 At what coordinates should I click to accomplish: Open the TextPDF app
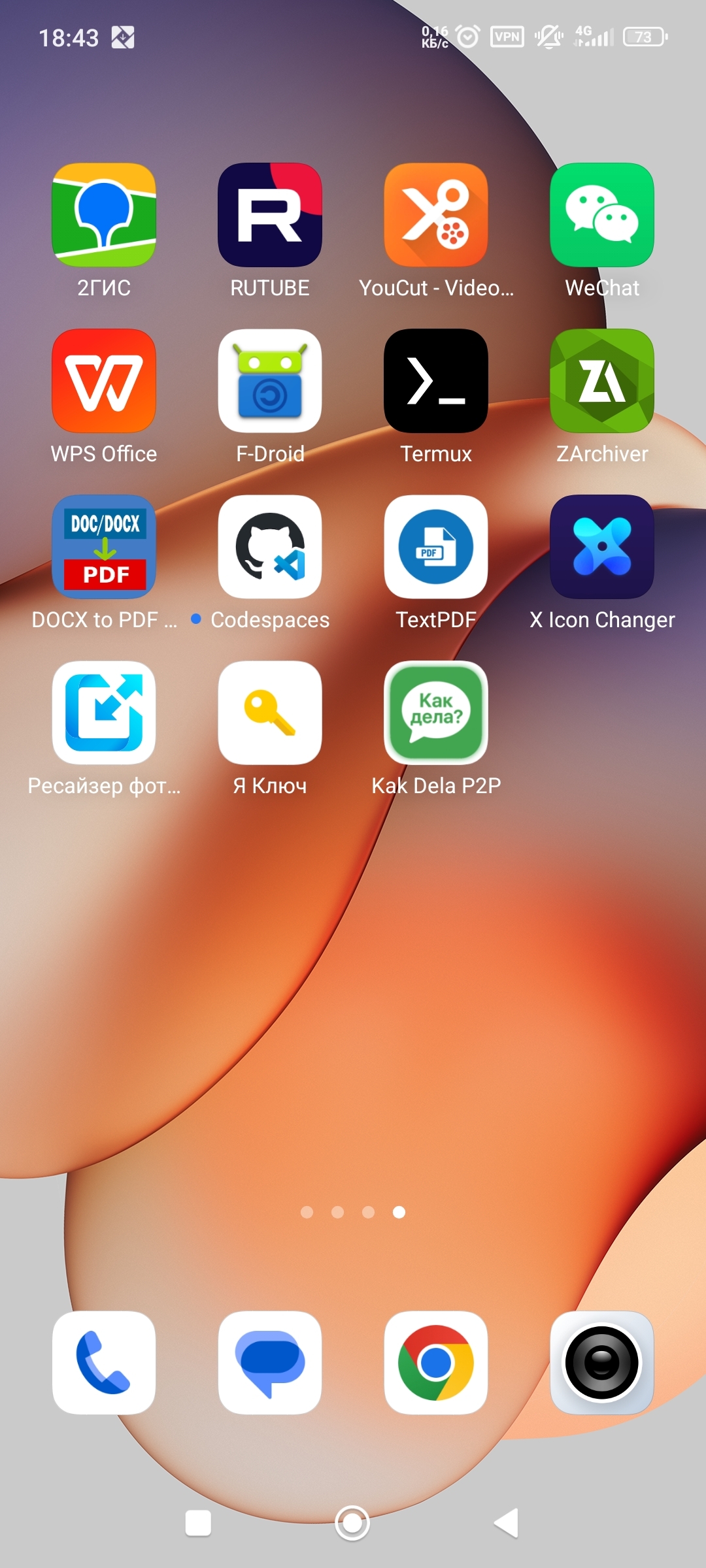(x=436, y=547)
